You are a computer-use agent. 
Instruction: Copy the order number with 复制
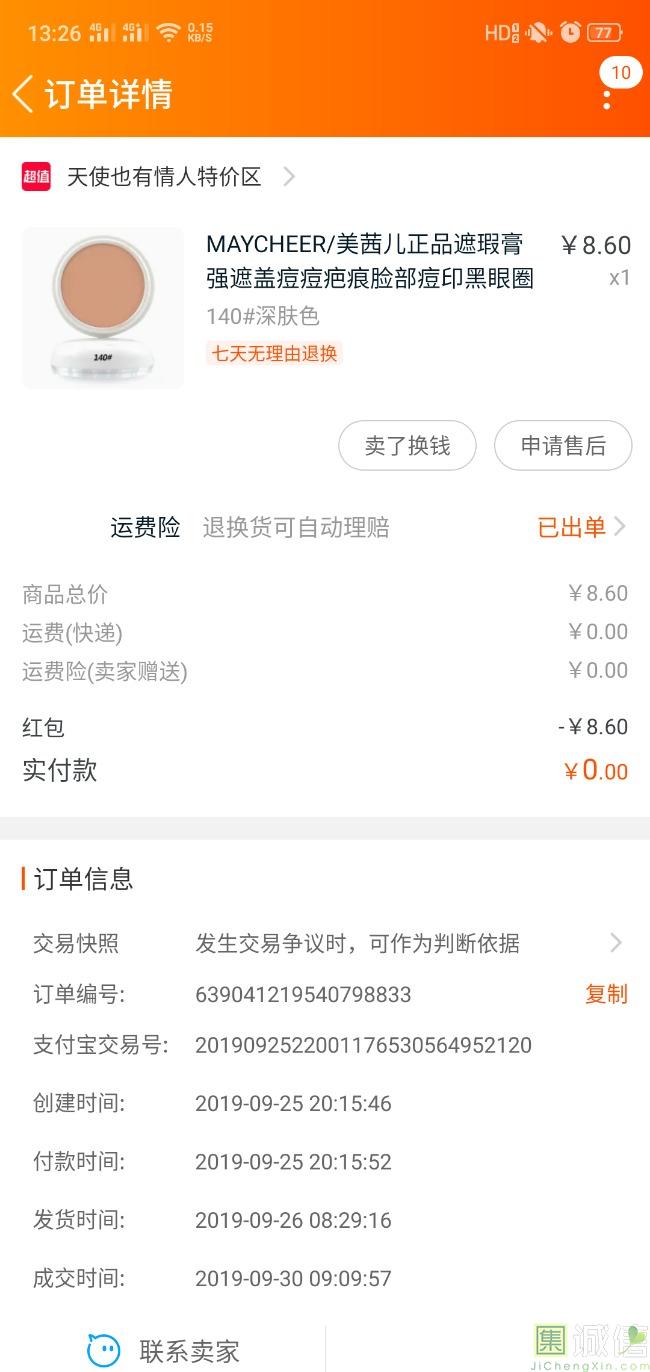pos(606,994)
